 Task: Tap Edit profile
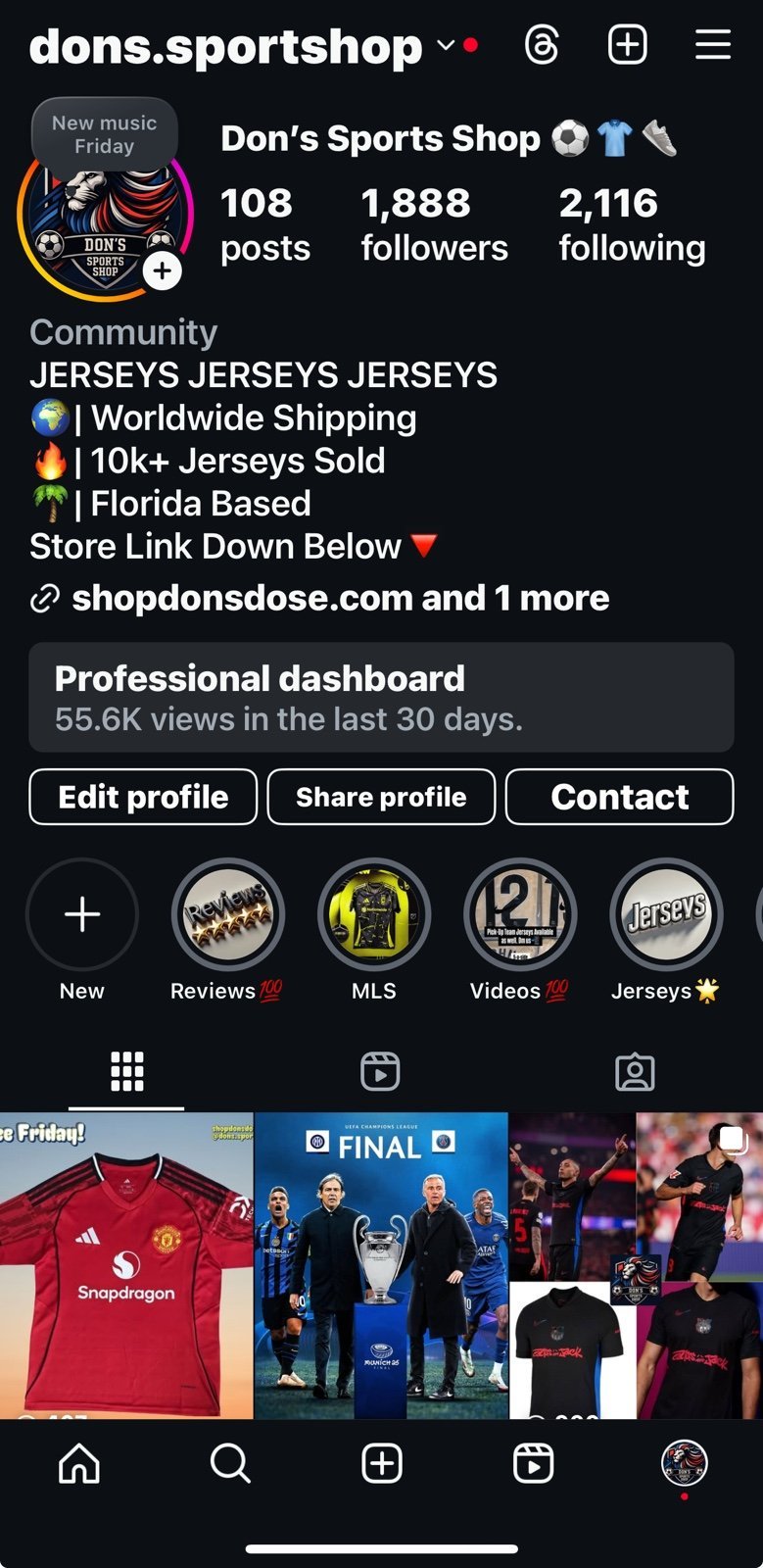pyautogui.click(x=143, y=797)
